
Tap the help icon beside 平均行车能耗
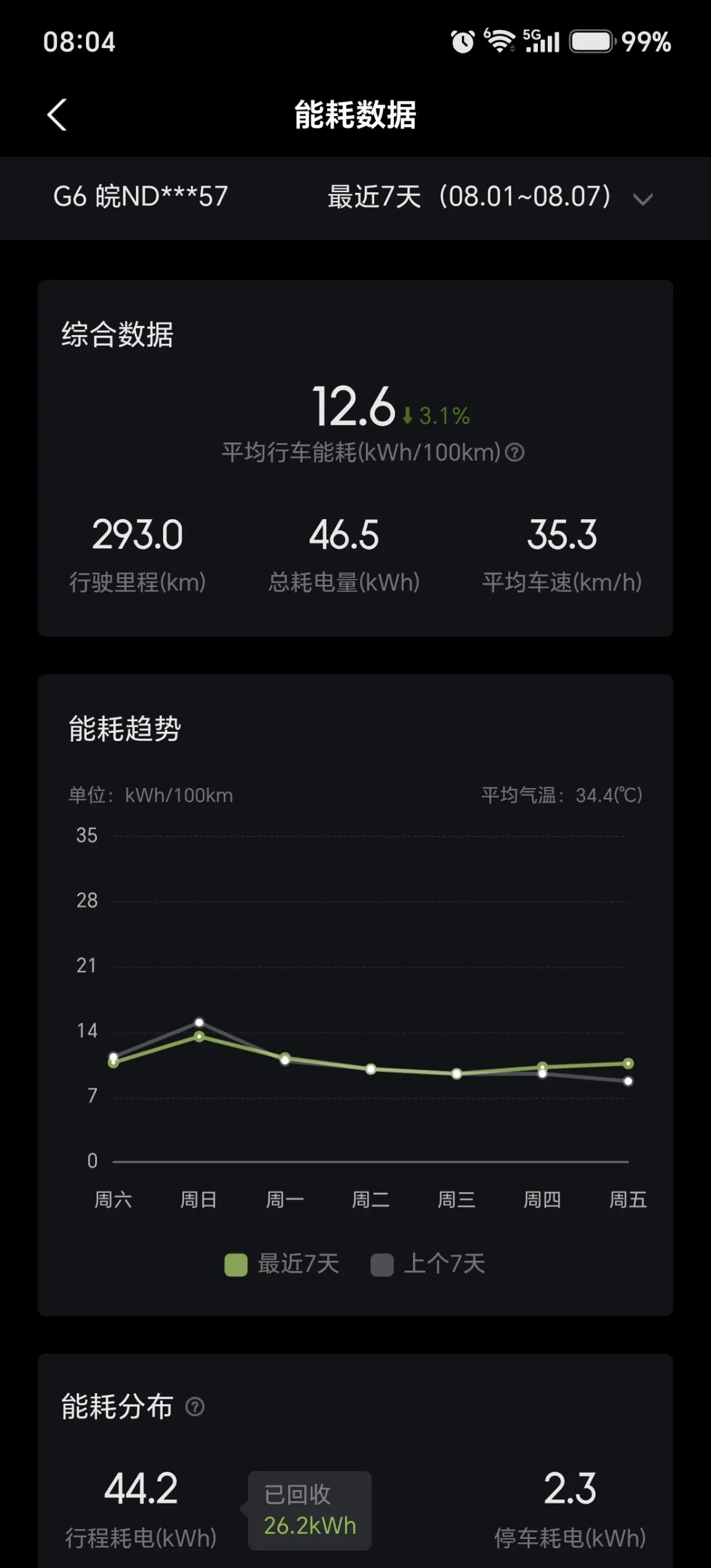click(x=514, y=453)
